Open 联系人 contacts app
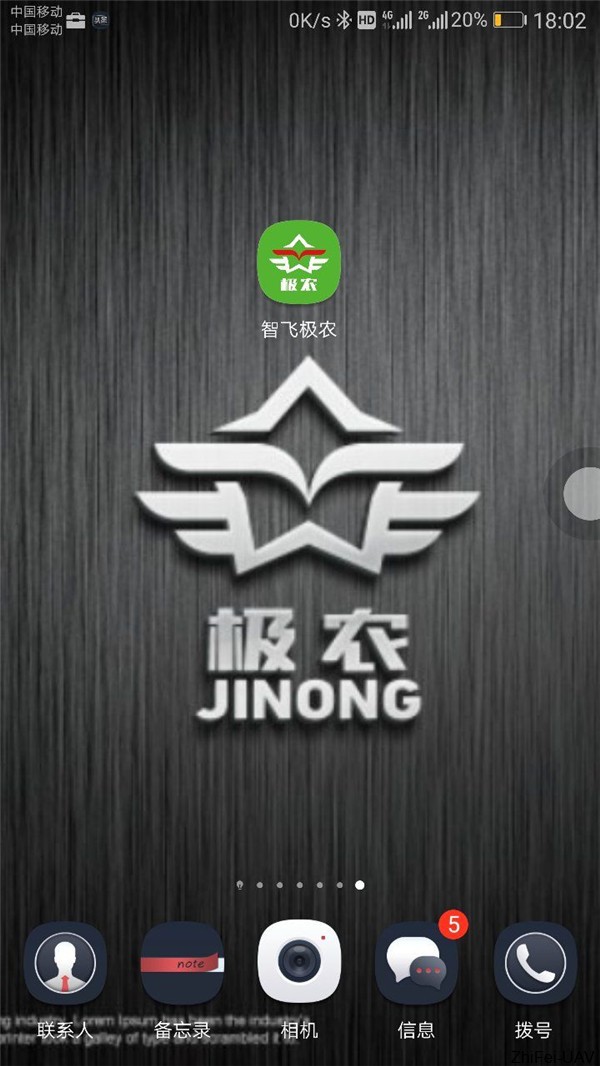 pos(65,963)
